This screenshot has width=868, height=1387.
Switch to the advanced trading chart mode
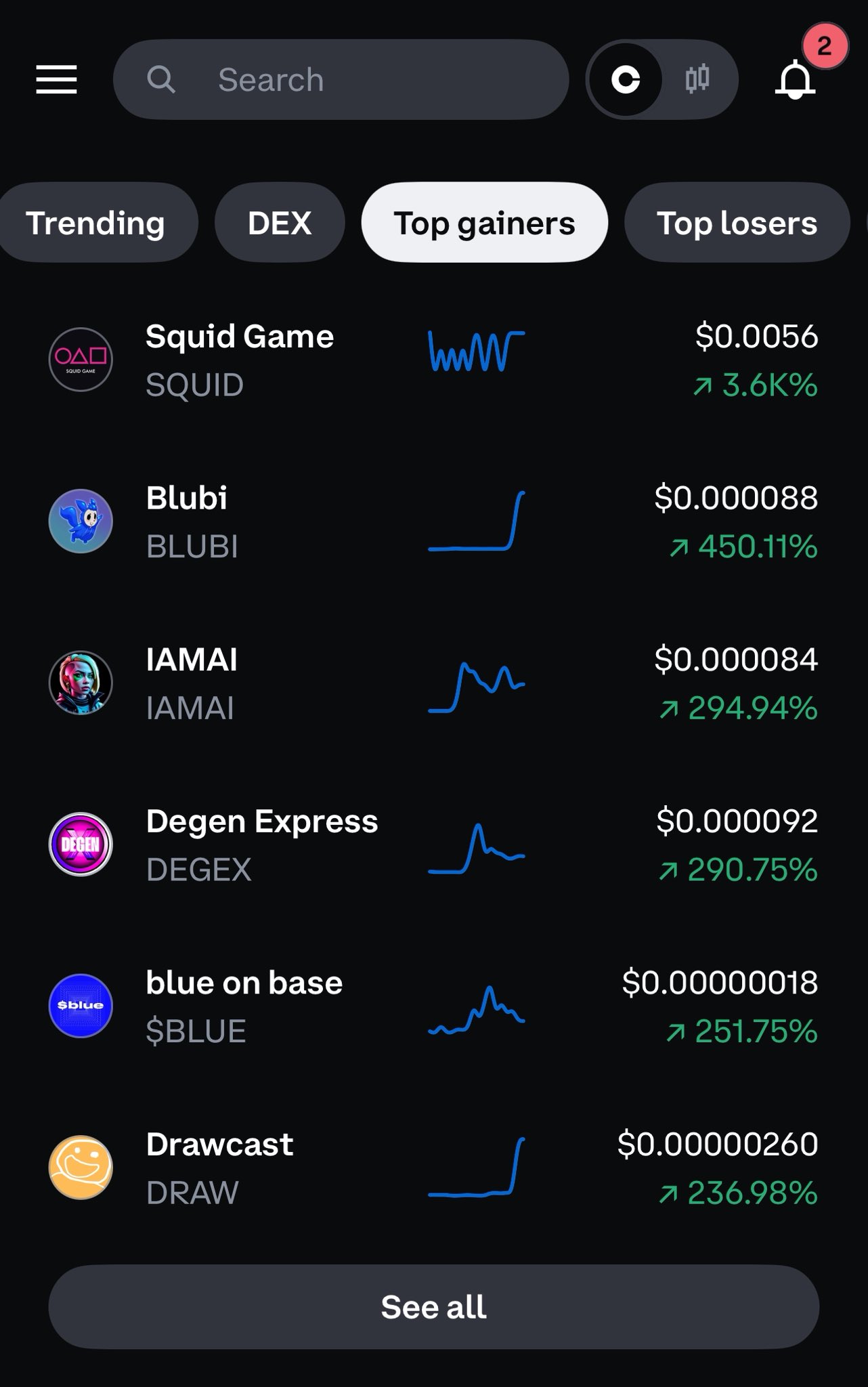click(x=697, y=79)
